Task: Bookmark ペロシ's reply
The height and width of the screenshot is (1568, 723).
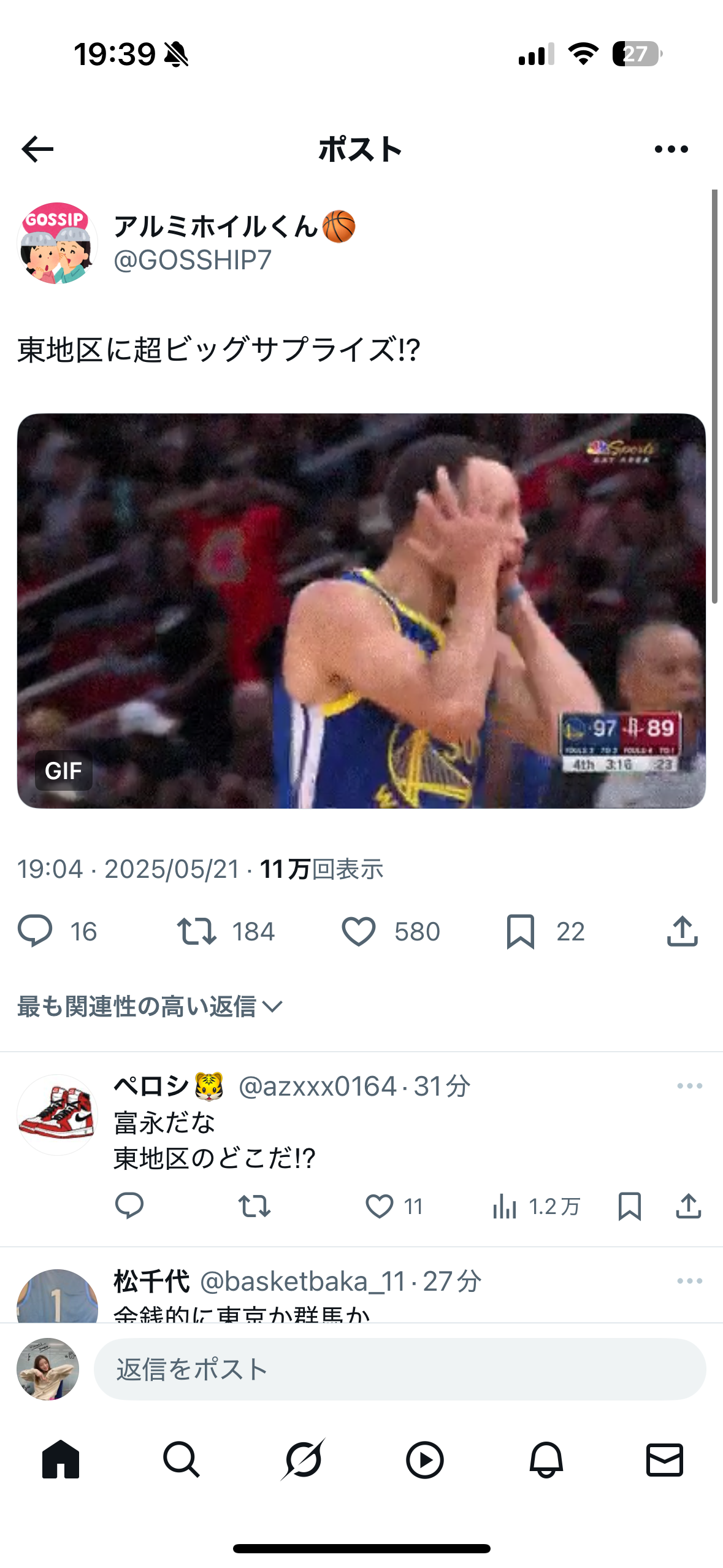Action: click(629, 1206)
